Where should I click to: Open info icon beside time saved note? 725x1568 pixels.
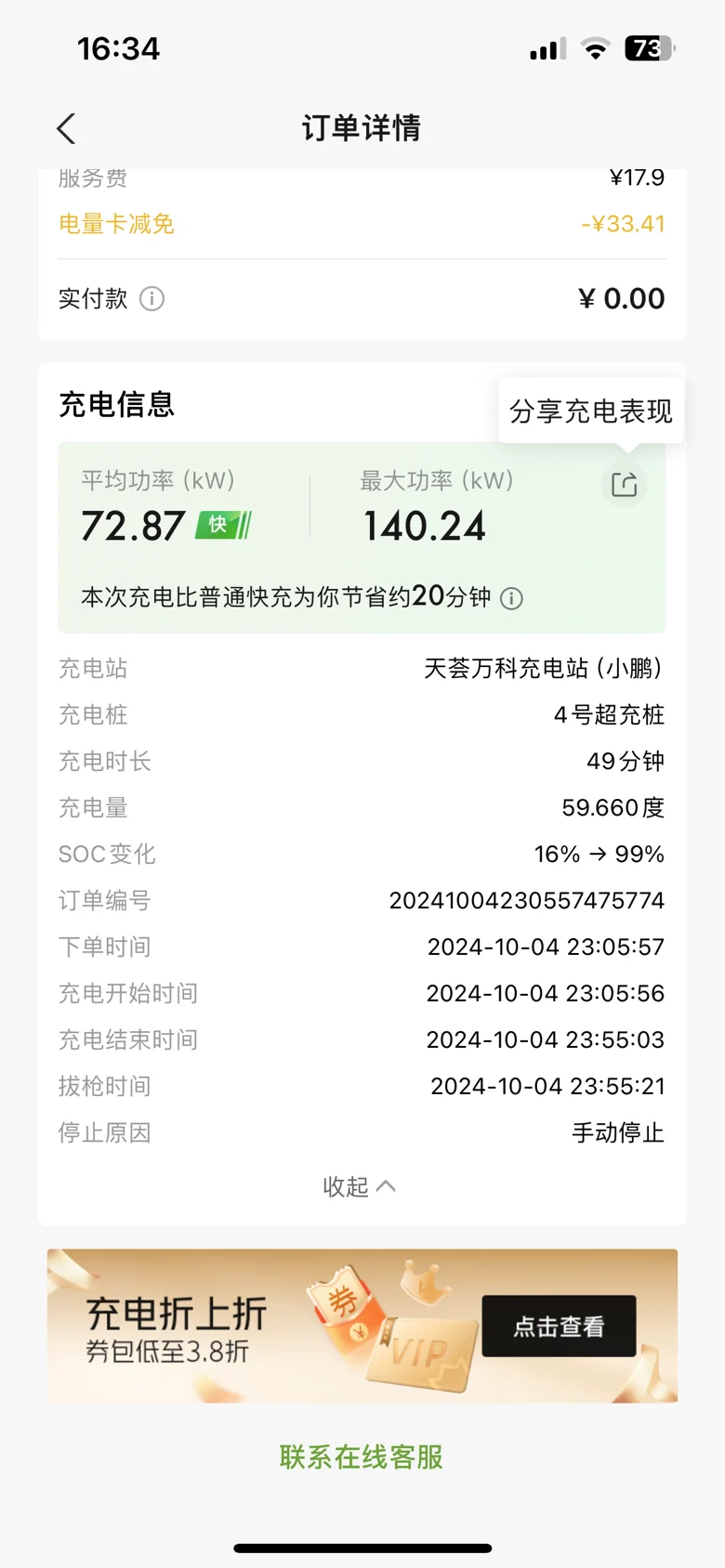(511, 599)
